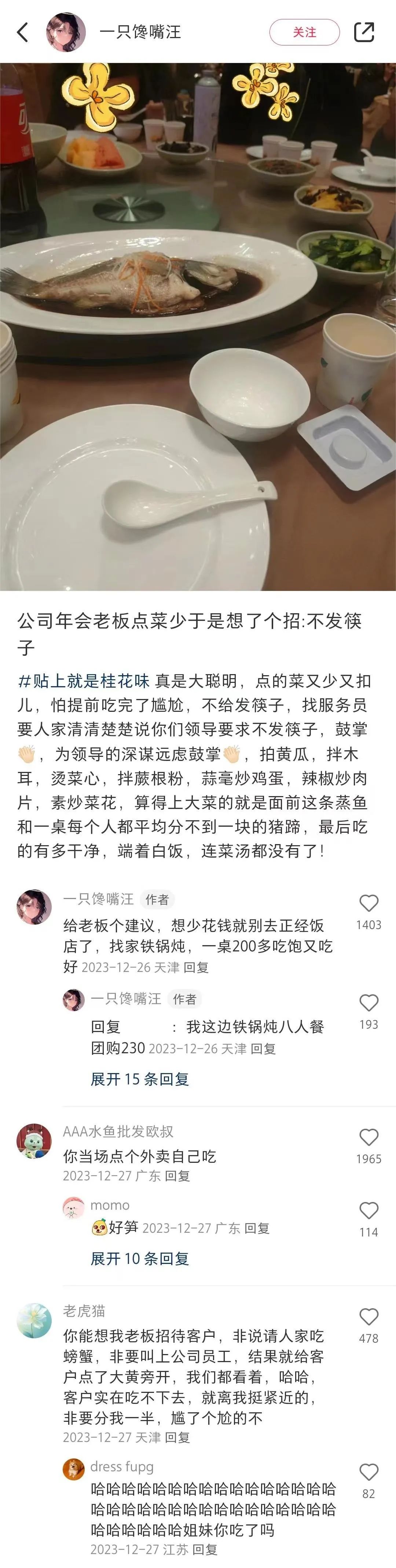396x1568 pixels.
Task: Open 一只馋嘴汪's profile avatar in header
Action: tap(66, 32)
